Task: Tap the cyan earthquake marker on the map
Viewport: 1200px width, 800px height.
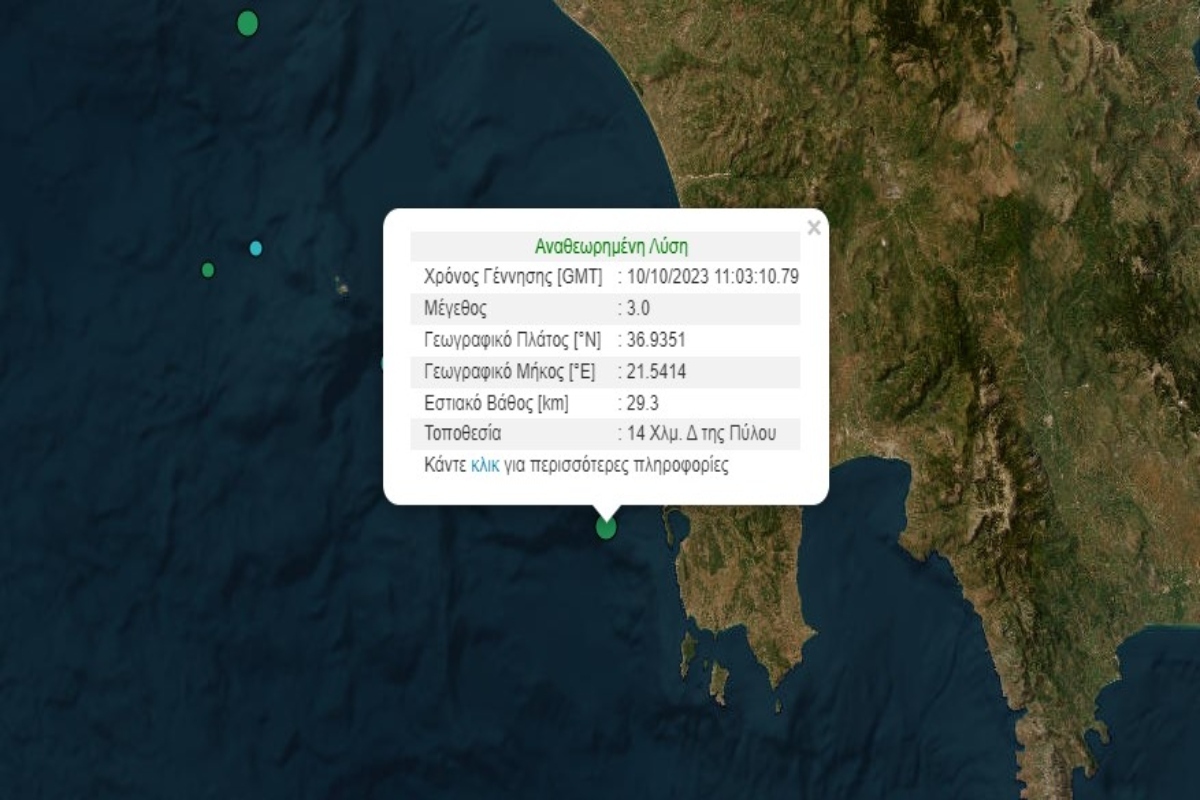Action: 256,248
